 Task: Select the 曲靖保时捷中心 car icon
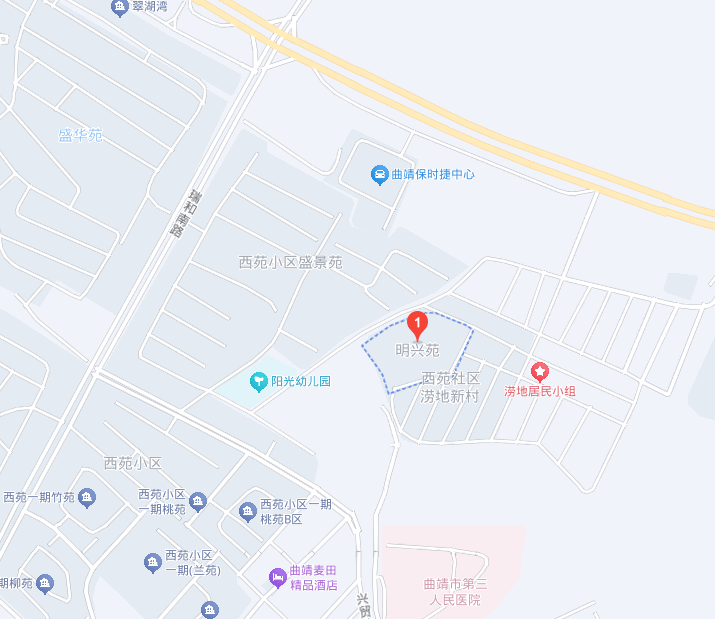click(380, 175)
